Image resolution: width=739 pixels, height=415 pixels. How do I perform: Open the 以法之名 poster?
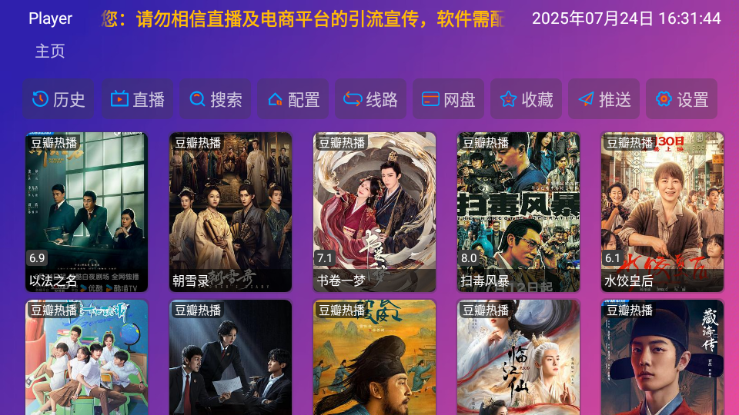[86, 211]
